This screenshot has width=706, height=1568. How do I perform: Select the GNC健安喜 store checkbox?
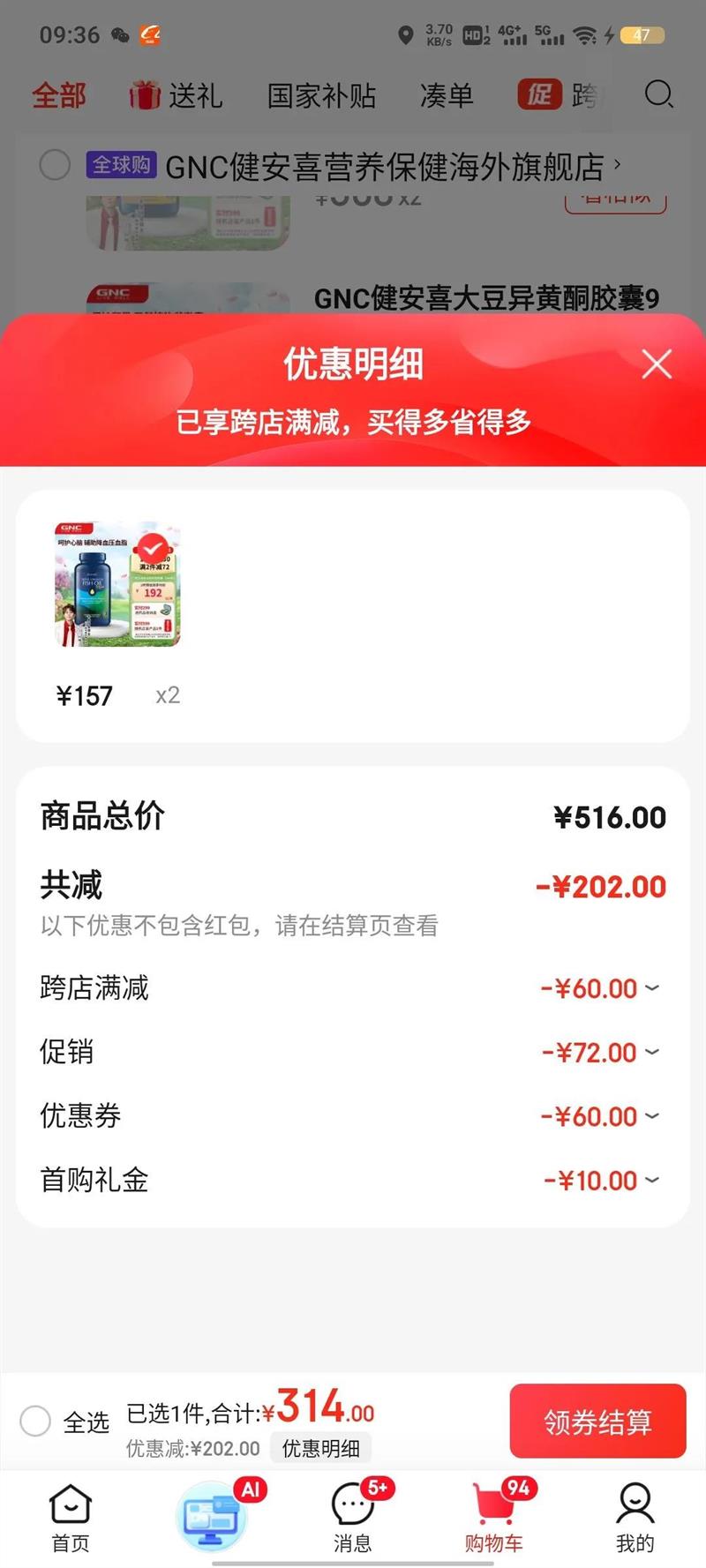(x=55, y=165)
